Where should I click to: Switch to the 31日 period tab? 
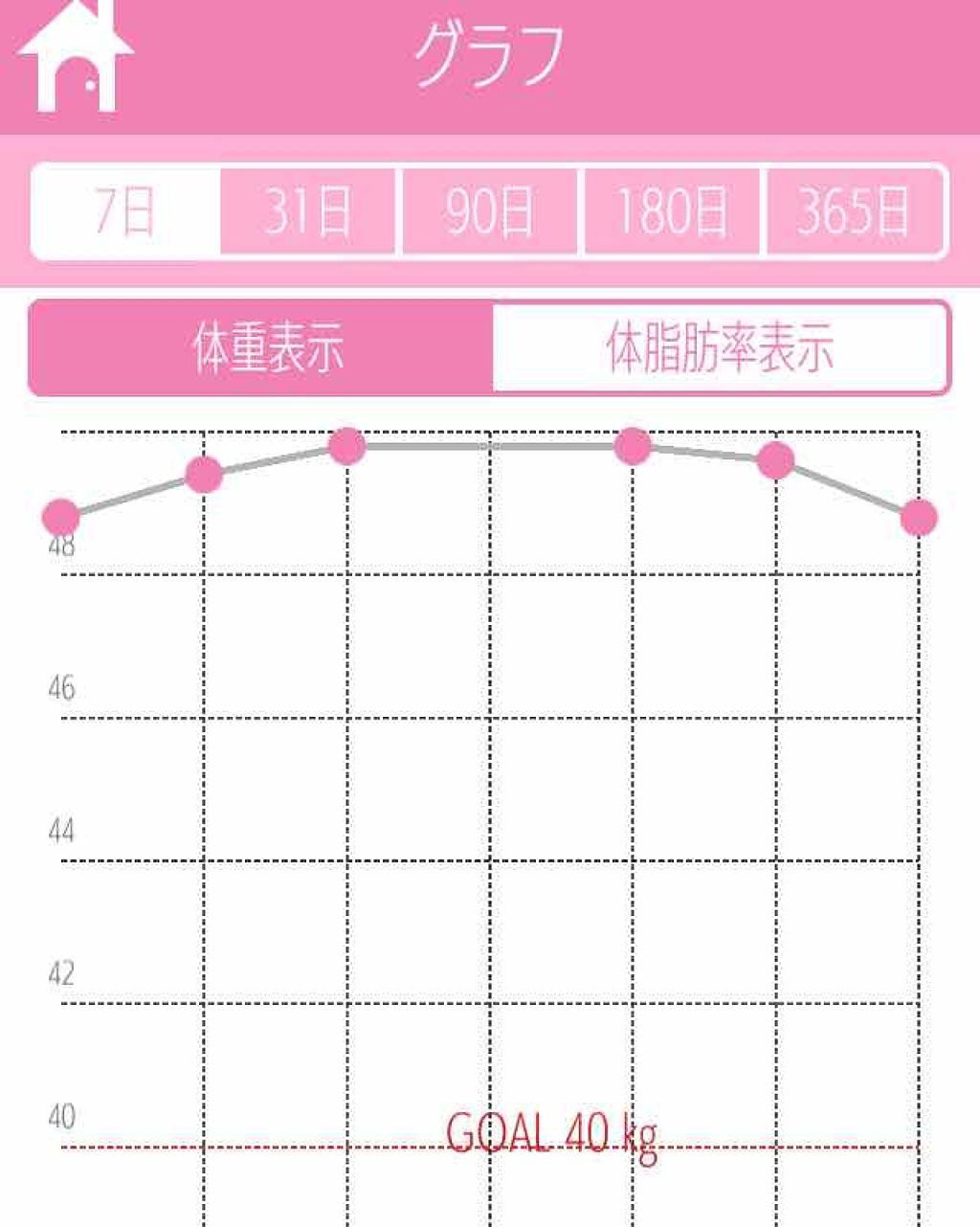(x=304, y=212)
